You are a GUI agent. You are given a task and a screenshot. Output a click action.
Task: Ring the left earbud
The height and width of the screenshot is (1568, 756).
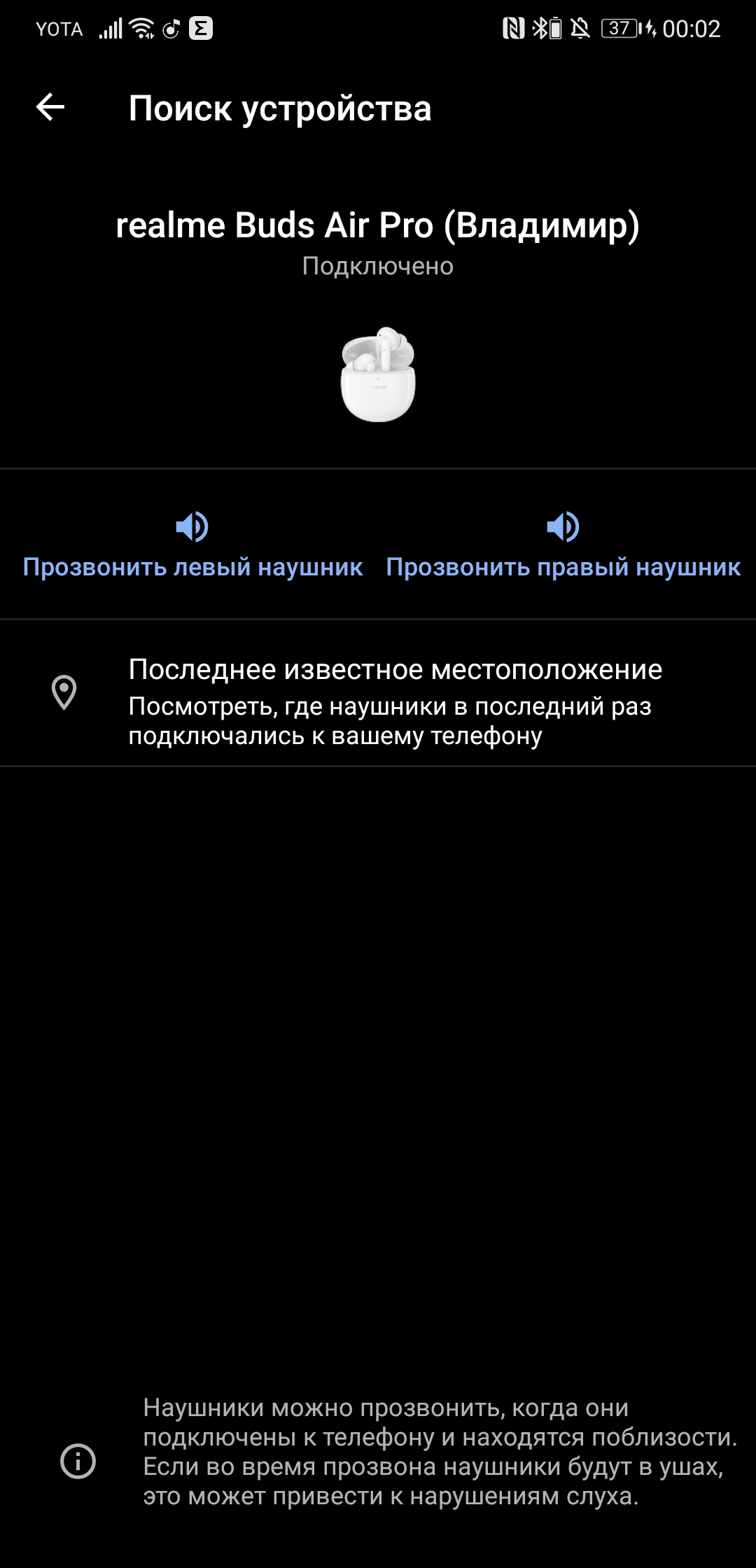[192, 546]
